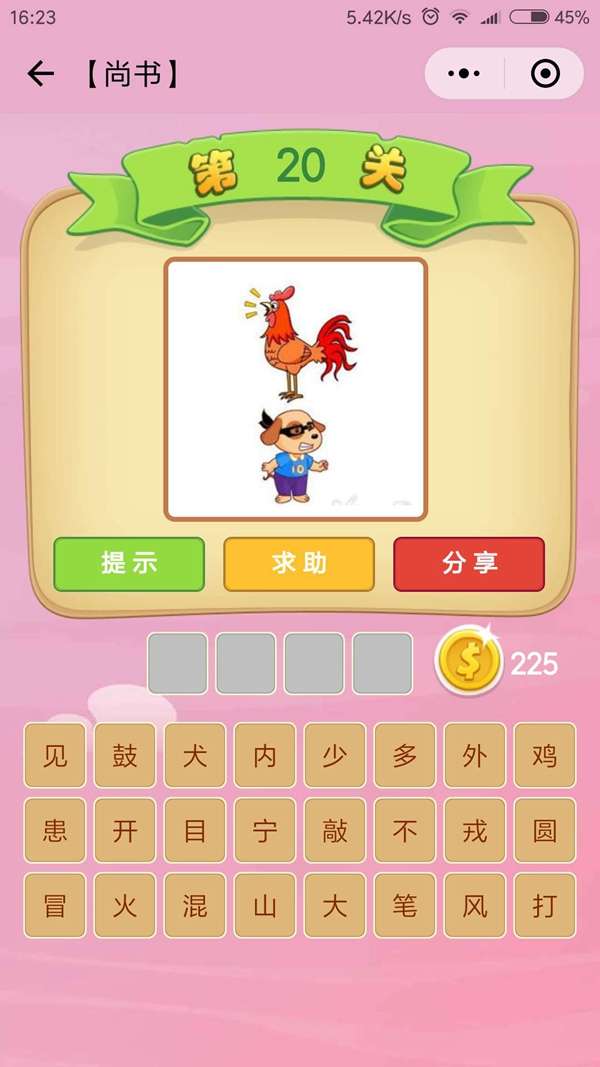Pick the character tile 鼓
600x1067 pixels.
point(125,756)
